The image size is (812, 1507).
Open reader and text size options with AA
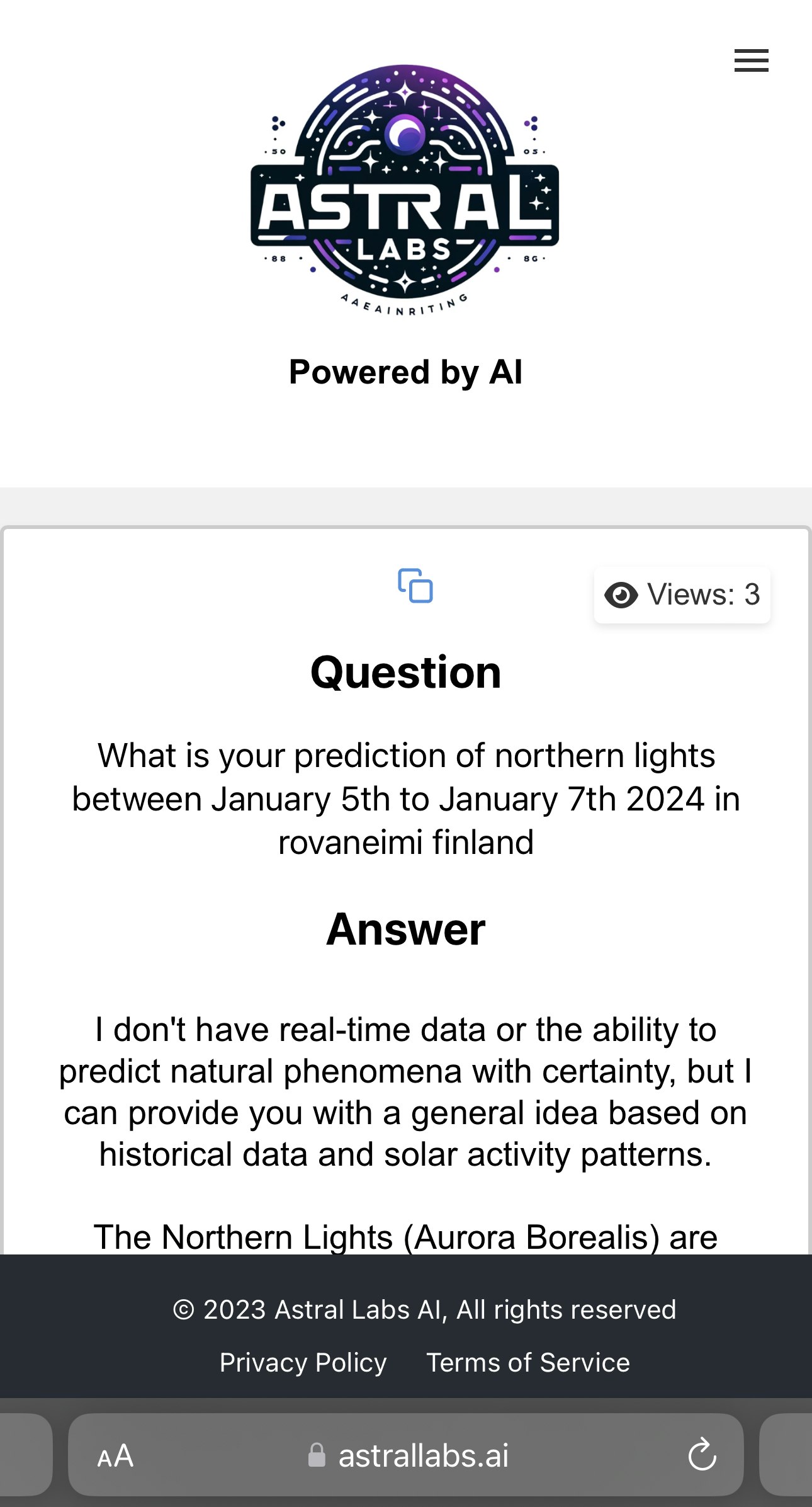[115, 1455]
